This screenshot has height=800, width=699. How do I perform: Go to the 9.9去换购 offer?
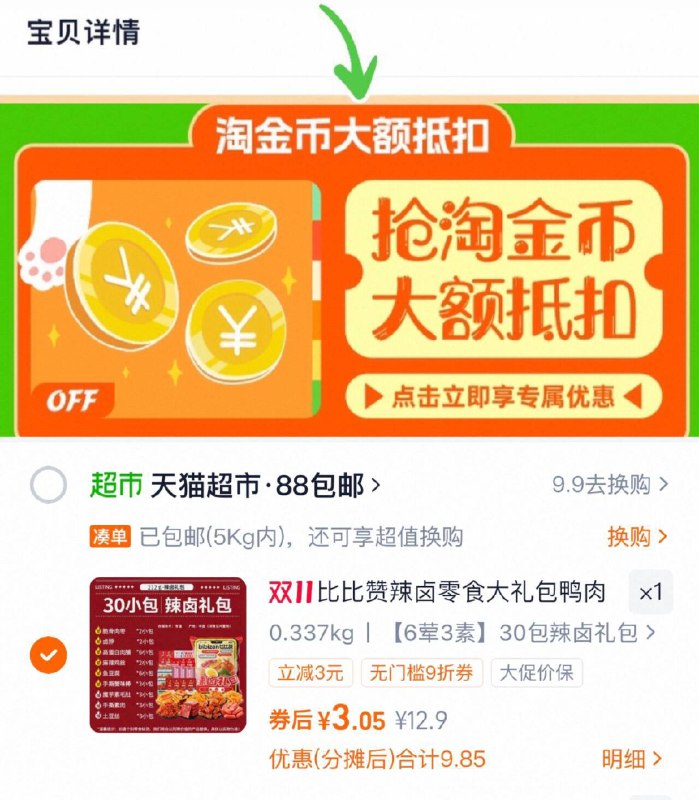610,486
